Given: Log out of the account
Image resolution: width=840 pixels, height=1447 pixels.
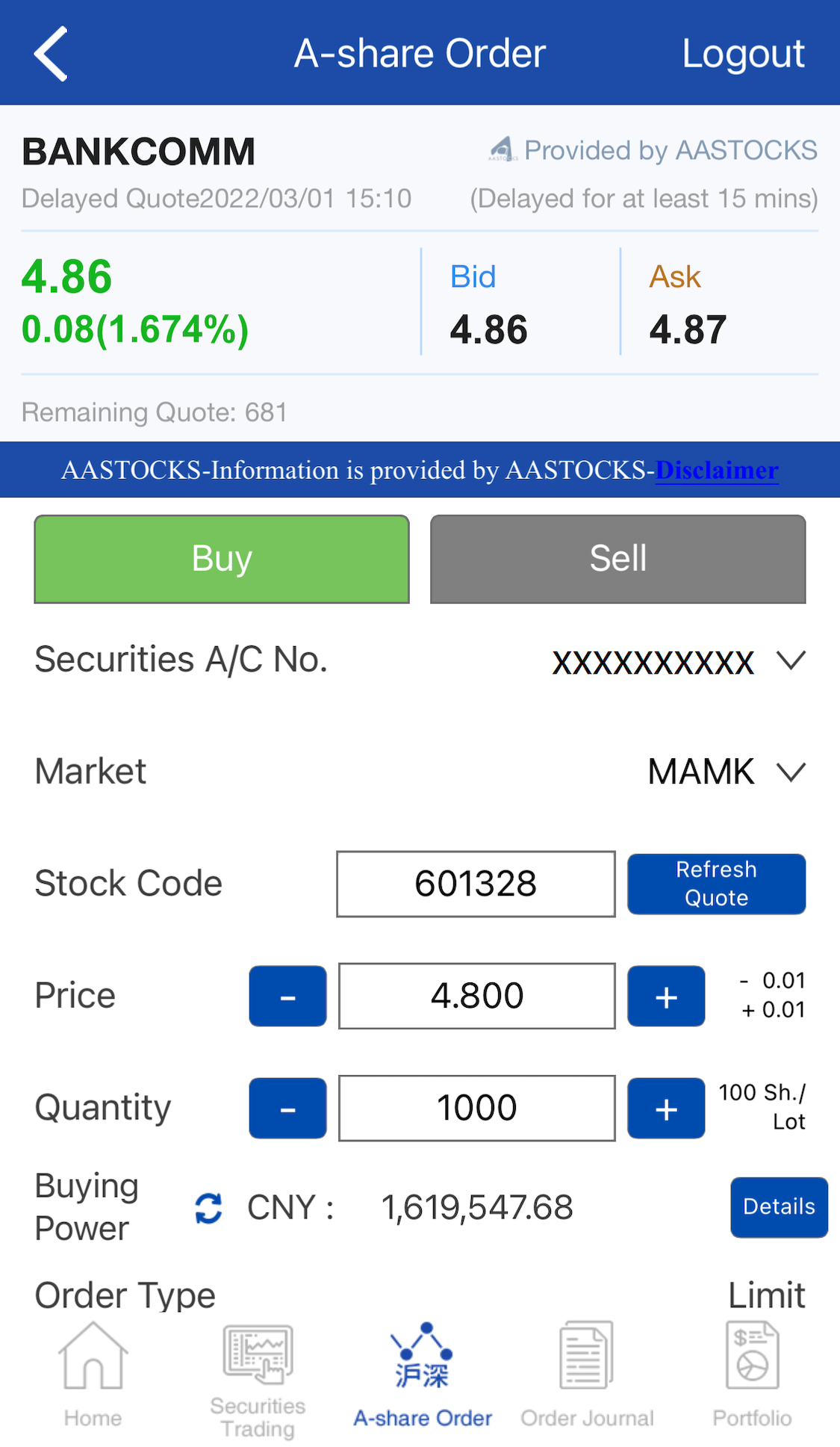Looking at the screenshot, I should (x=743, y=54).
